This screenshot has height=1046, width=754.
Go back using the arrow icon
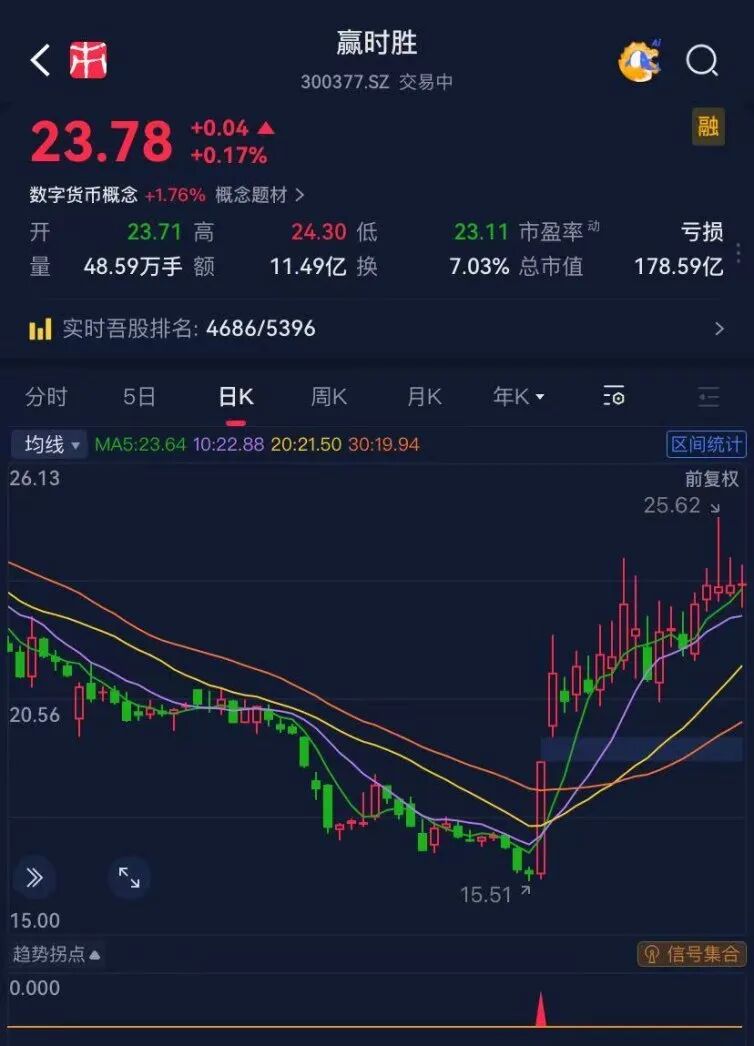pyautogui.click(x=40, y=61)
